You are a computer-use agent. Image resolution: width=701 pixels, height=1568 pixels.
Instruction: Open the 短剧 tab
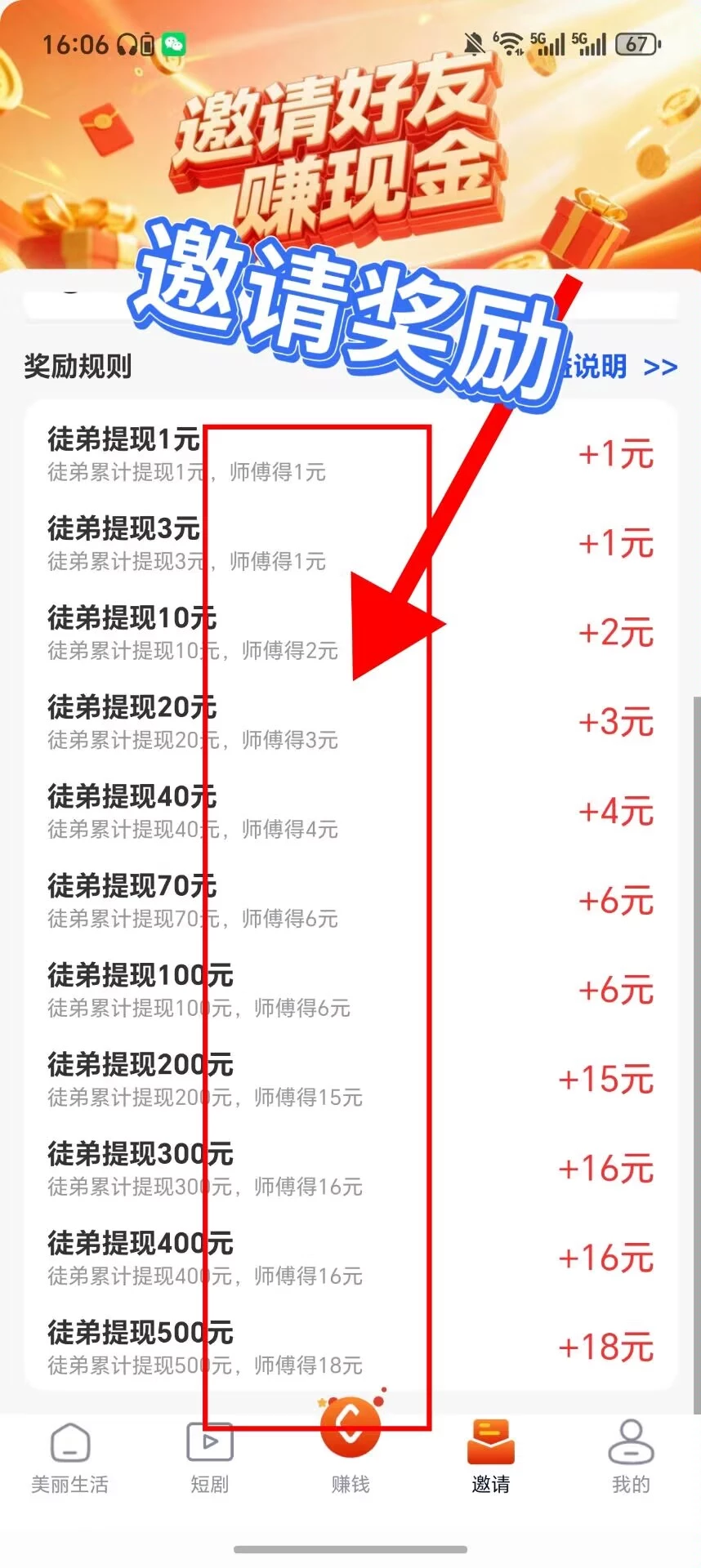210,1458
